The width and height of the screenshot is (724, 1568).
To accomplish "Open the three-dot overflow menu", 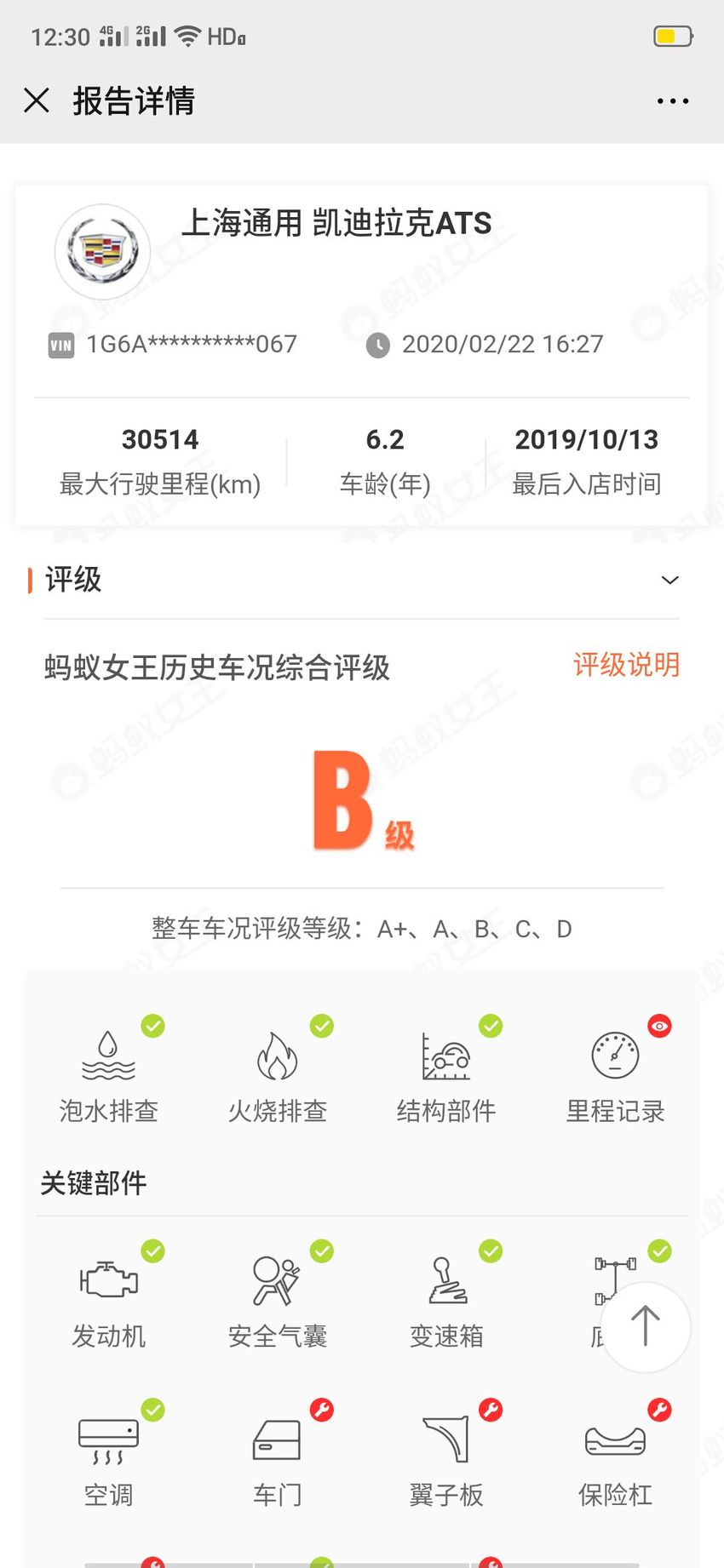I will click(673, 100).
